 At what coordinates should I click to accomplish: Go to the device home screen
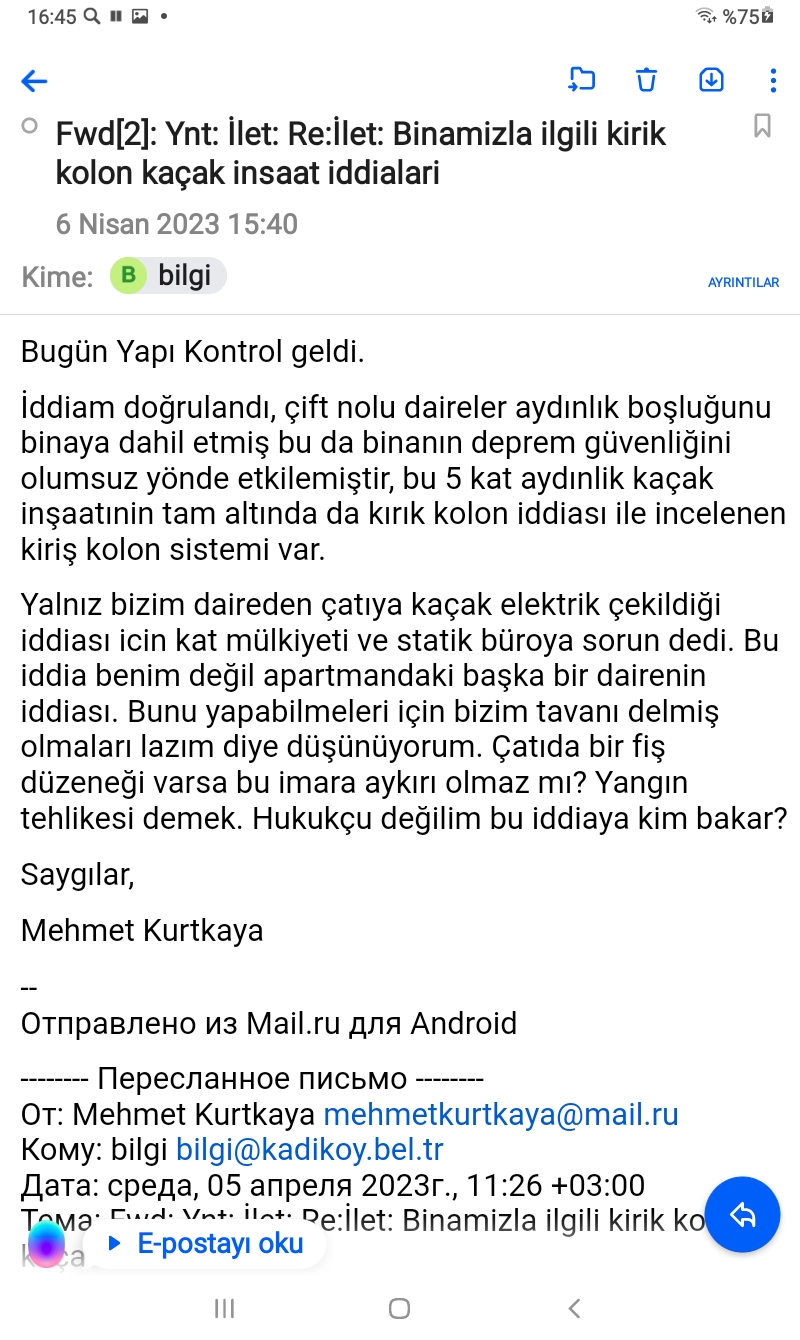(x=399, y=1308)
